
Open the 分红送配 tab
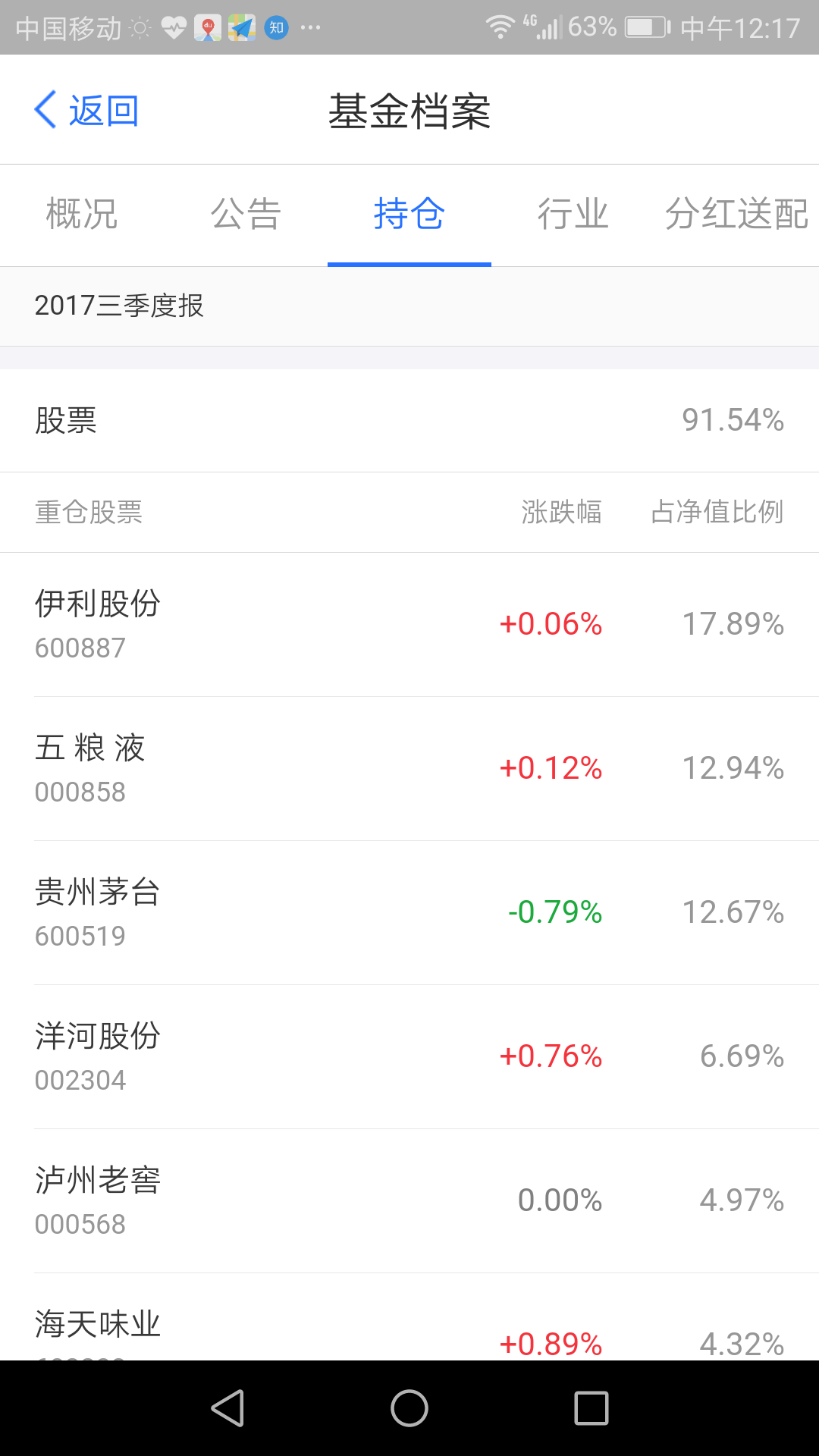point(736,214)
